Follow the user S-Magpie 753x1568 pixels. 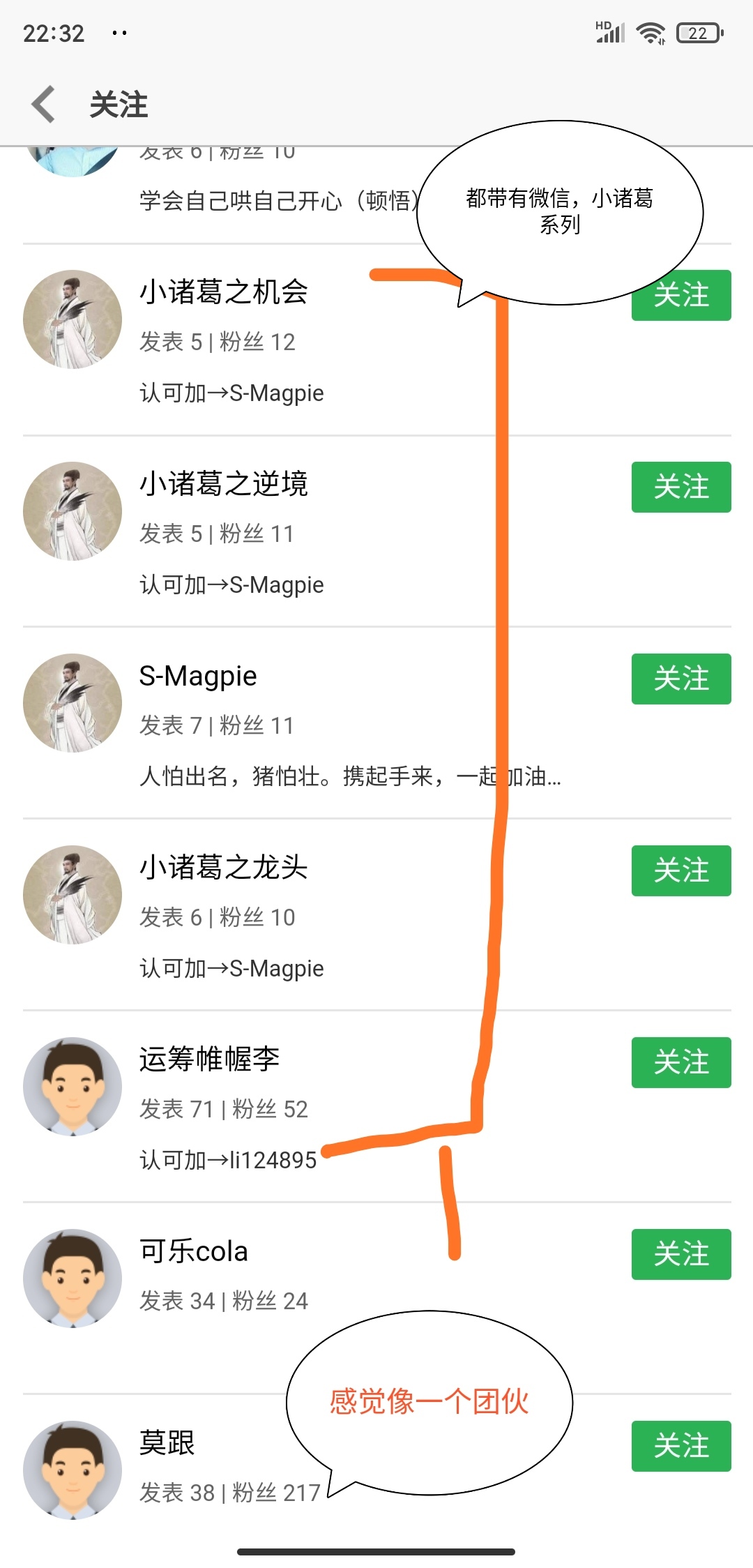(x=681, y=679)
